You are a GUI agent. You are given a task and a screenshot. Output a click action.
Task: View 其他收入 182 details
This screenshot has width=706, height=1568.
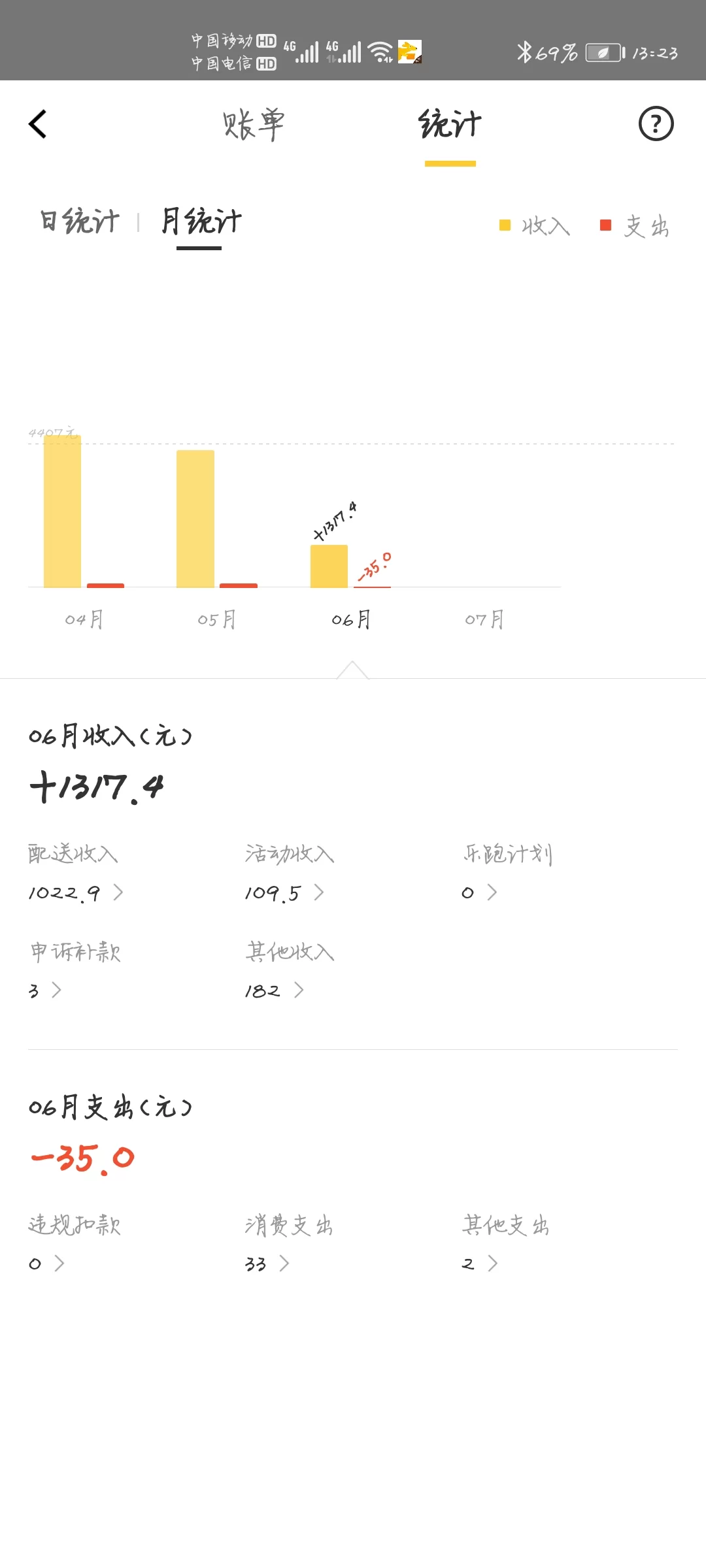tap(275, 990)
